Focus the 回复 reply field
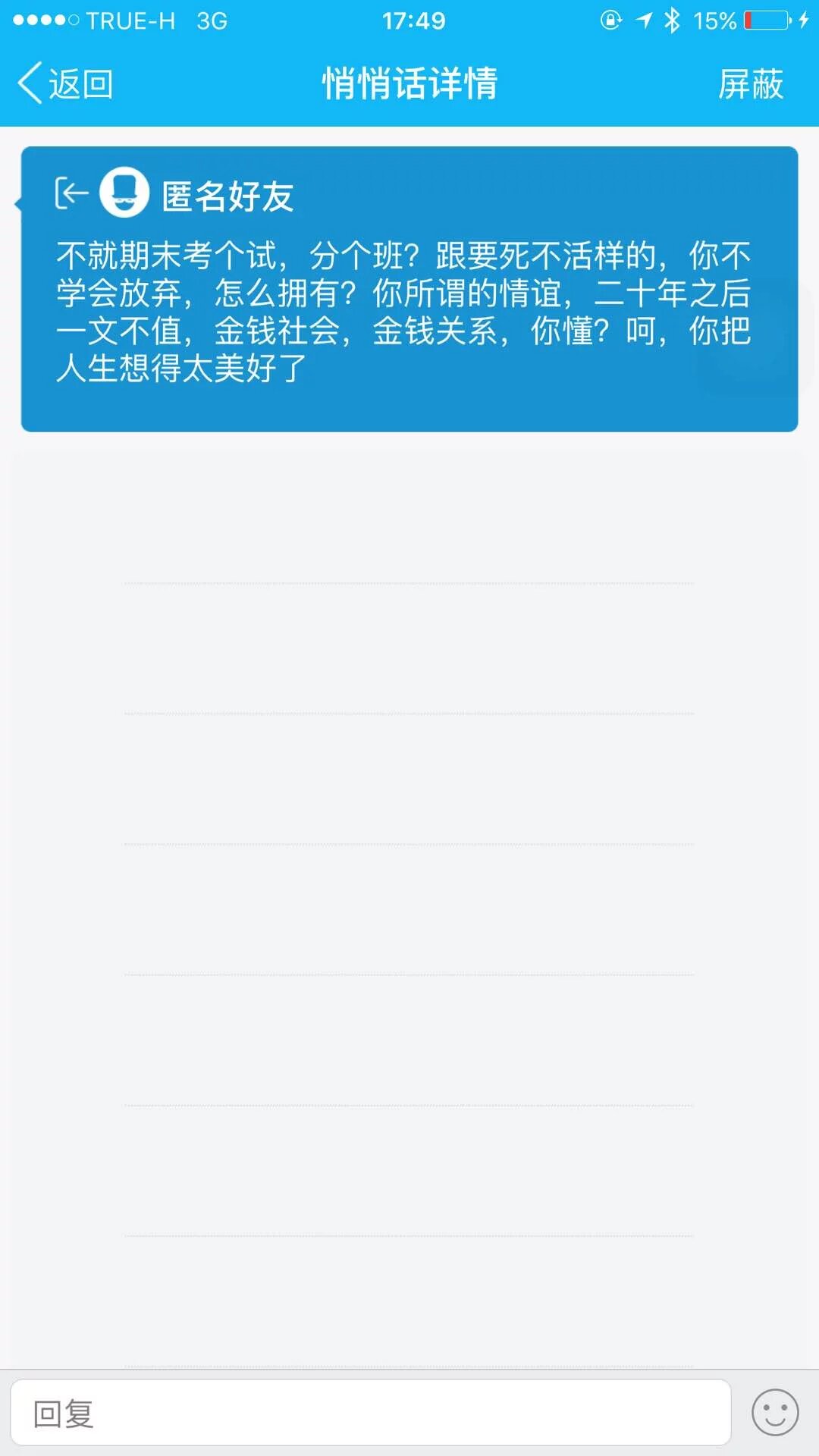Screen dimensions: 819x1456 (x=370, y=1414)
